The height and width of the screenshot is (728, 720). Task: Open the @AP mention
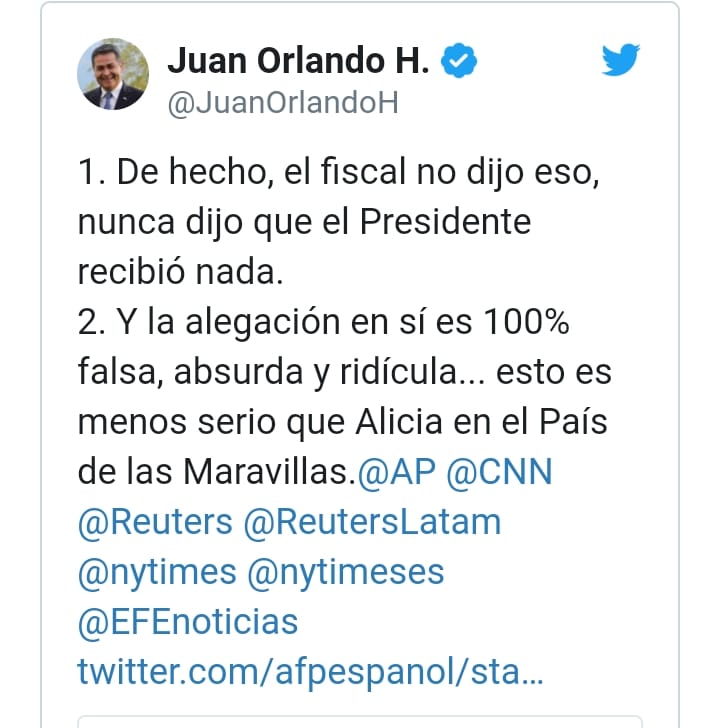pyautogui.click(x=396, y=472)
